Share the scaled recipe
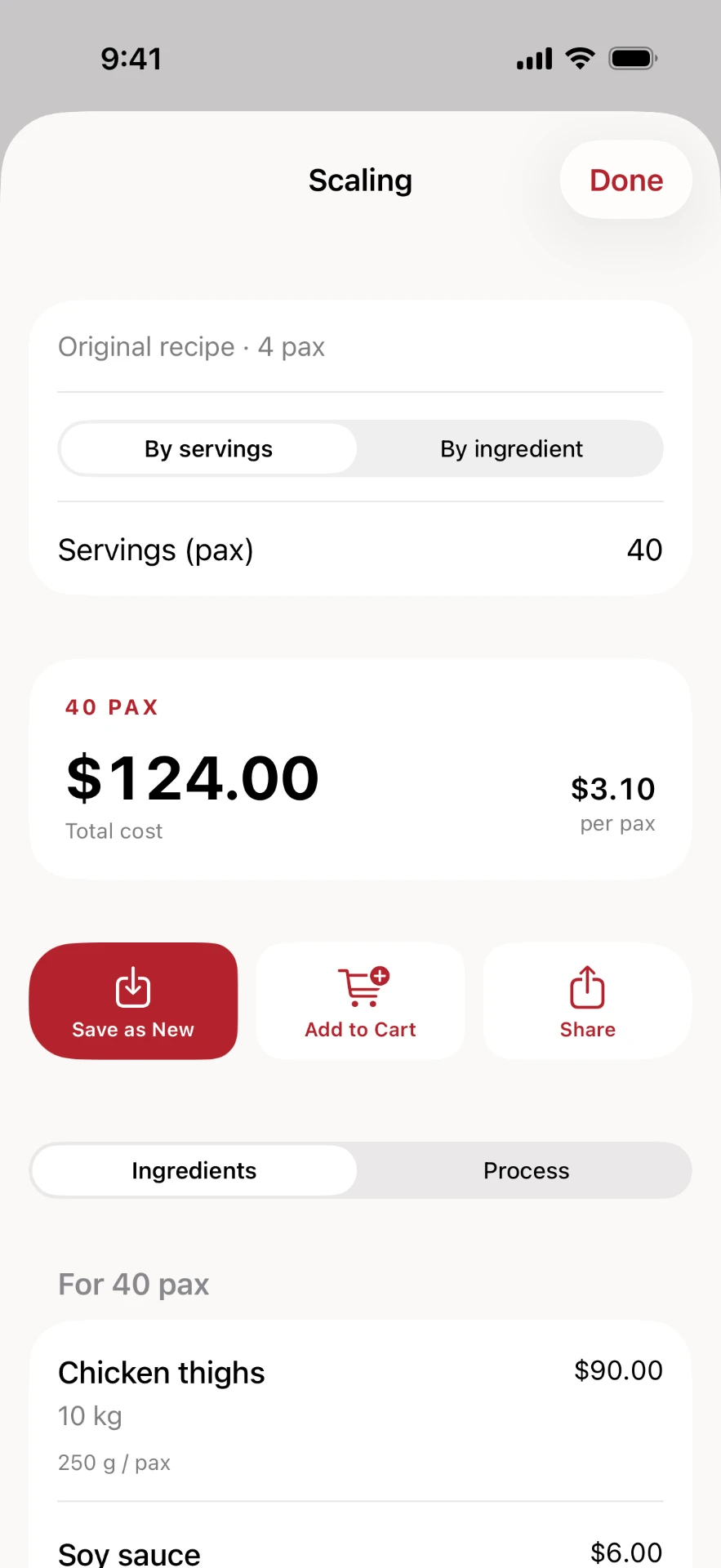 (587, 1001)
